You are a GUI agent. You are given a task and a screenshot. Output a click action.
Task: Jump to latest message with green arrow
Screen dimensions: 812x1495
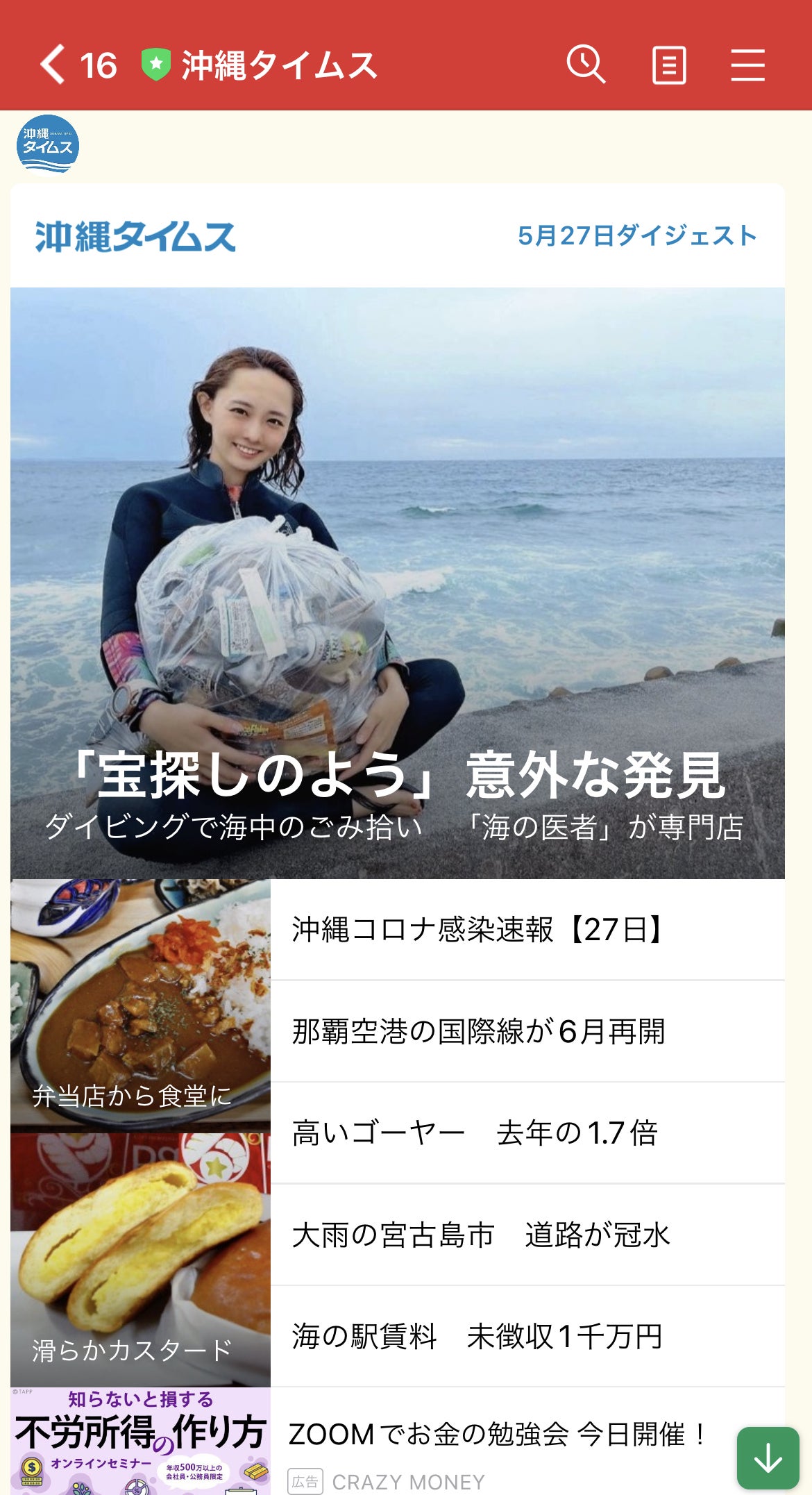click(x=768, y=1458)
